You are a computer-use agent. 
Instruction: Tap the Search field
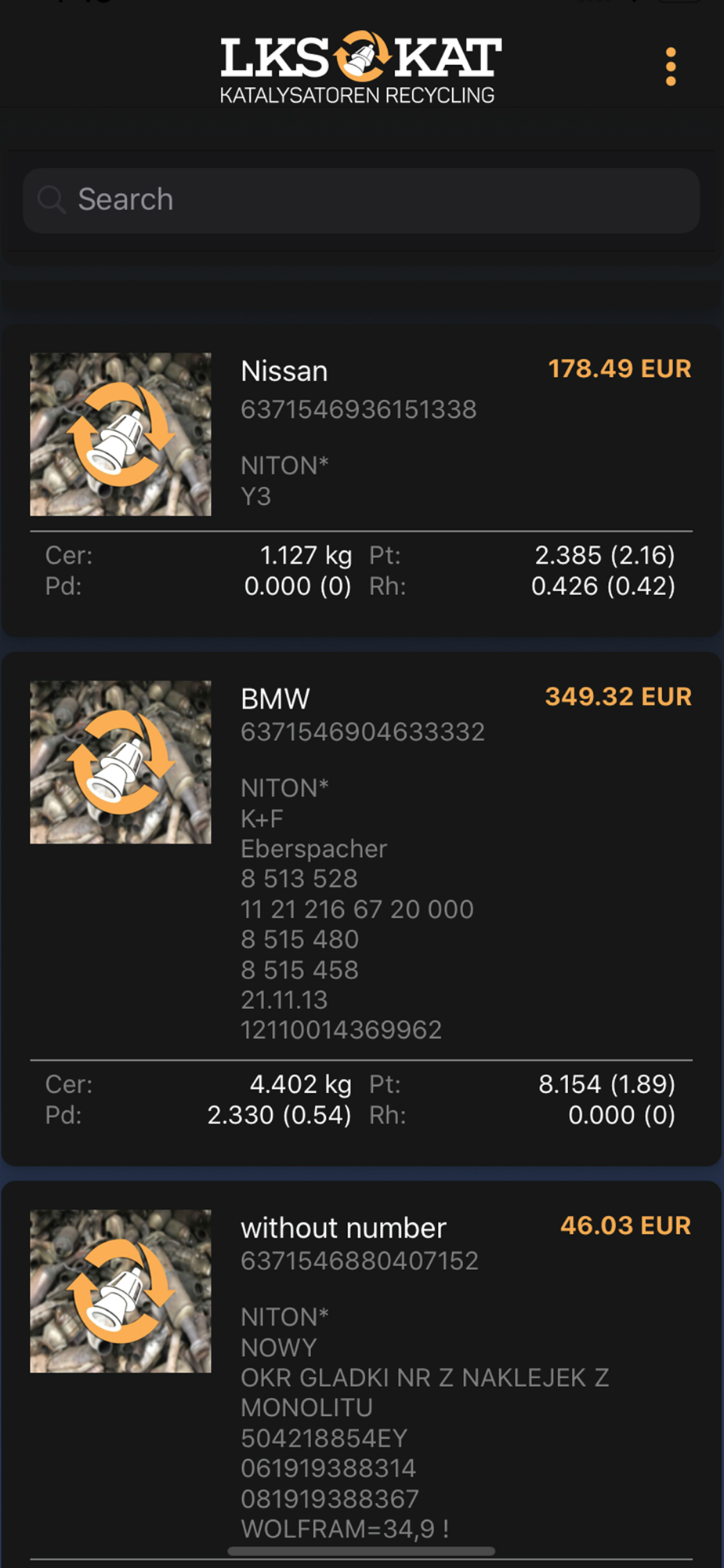(x=360, y=200)
